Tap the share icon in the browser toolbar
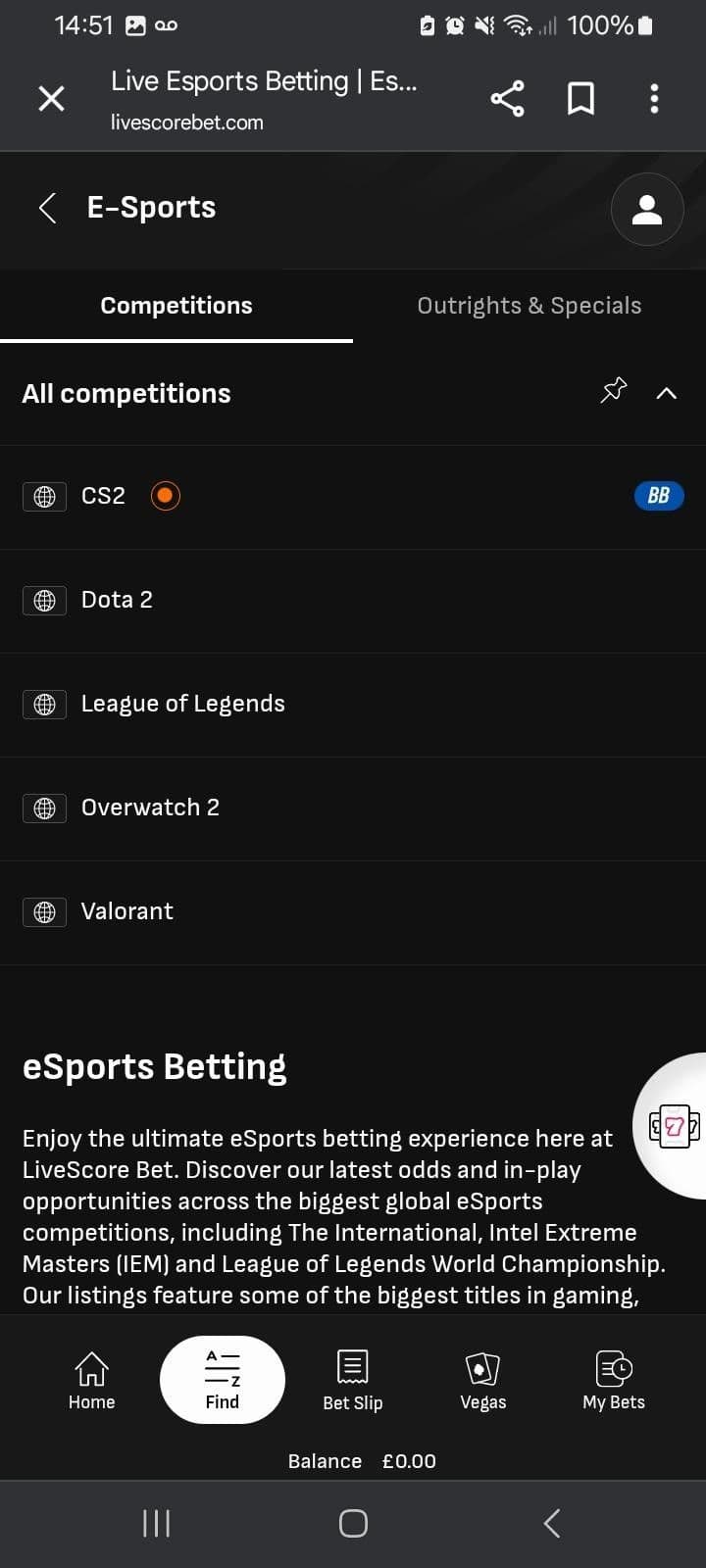The height and width of the screenshot is (1568, 706). [507, 98]
